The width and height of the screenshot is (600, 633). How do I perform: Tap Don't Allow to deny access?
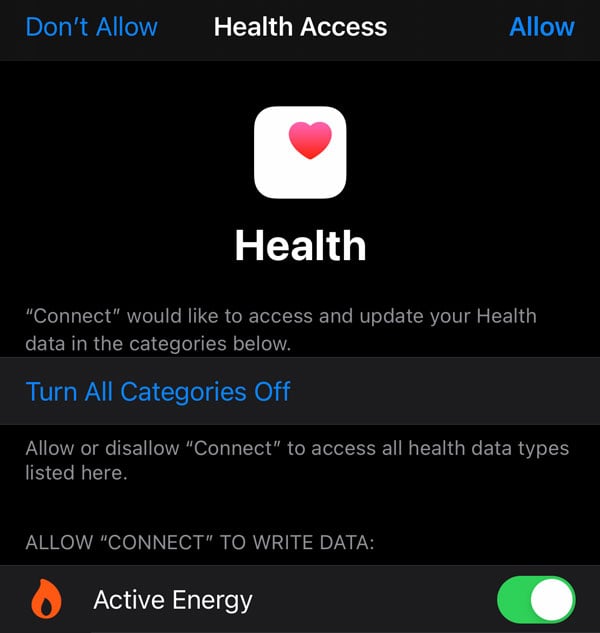(92, 27)
